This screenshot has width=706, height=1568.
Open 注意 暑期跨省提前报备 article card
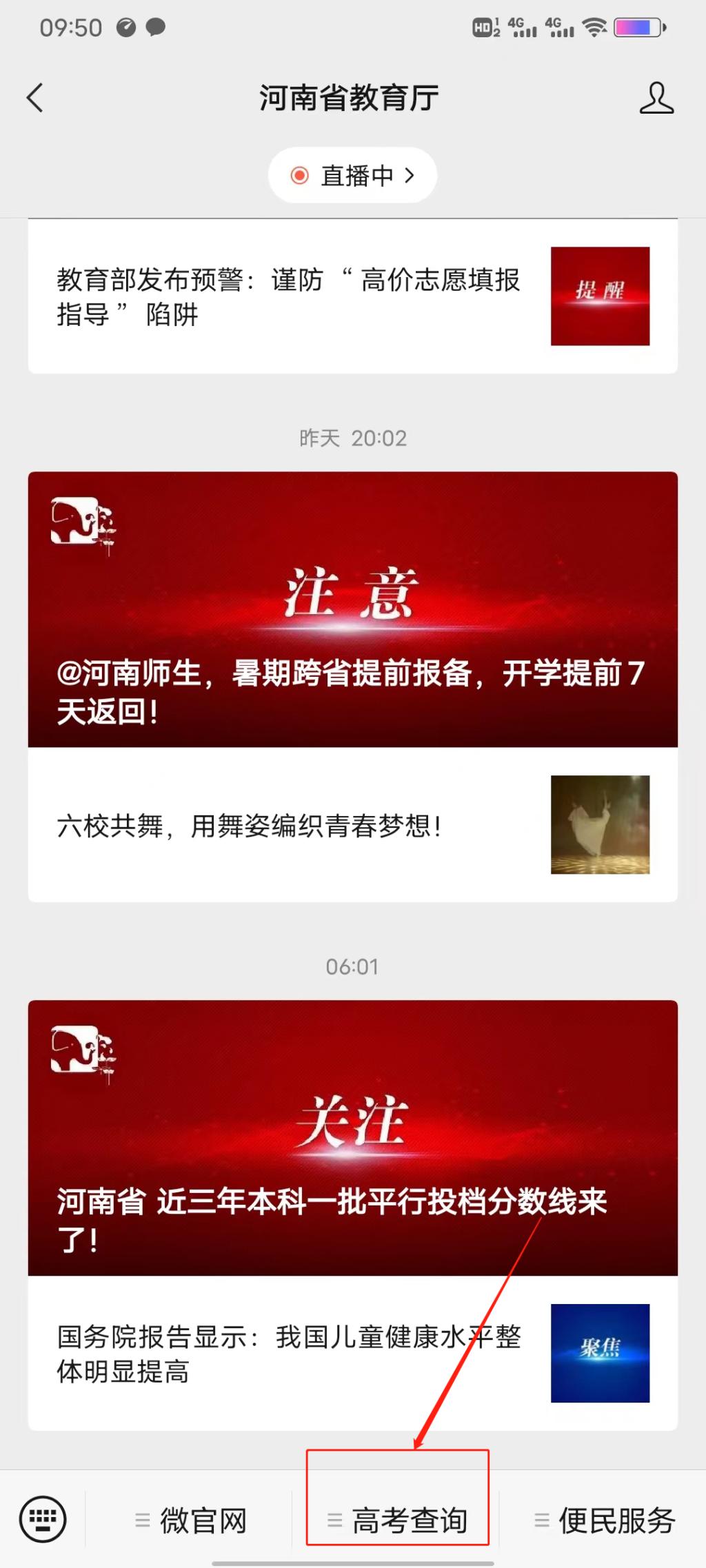352,609
